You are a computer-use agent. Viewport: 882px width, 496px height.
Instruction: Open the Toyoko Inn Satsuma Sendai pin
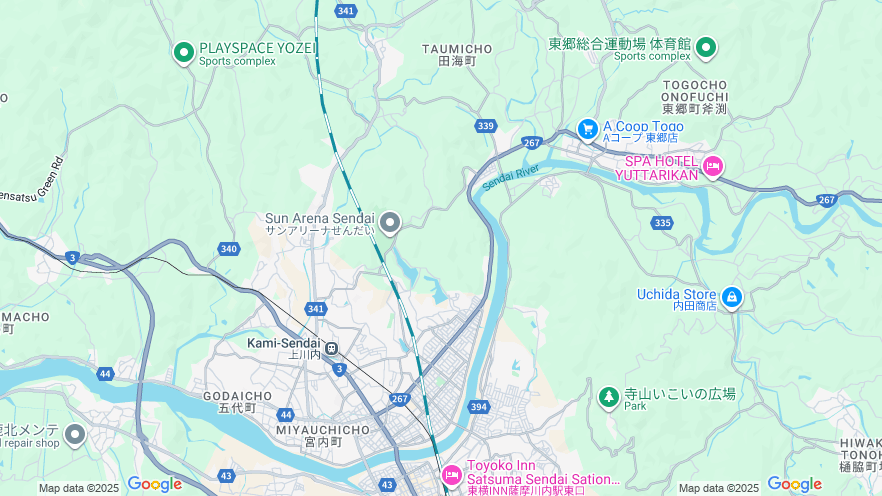coord(451,473)
